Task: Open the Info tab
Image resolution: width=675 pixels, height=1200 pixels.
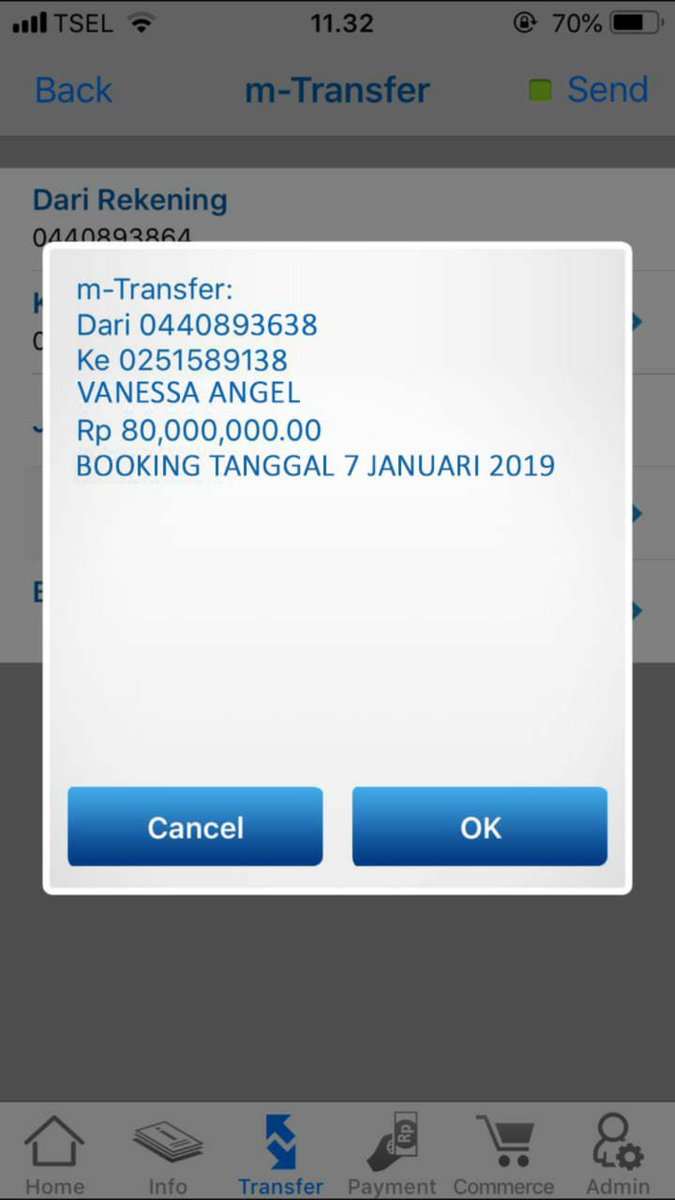Action: click(x=168, y=1154)
